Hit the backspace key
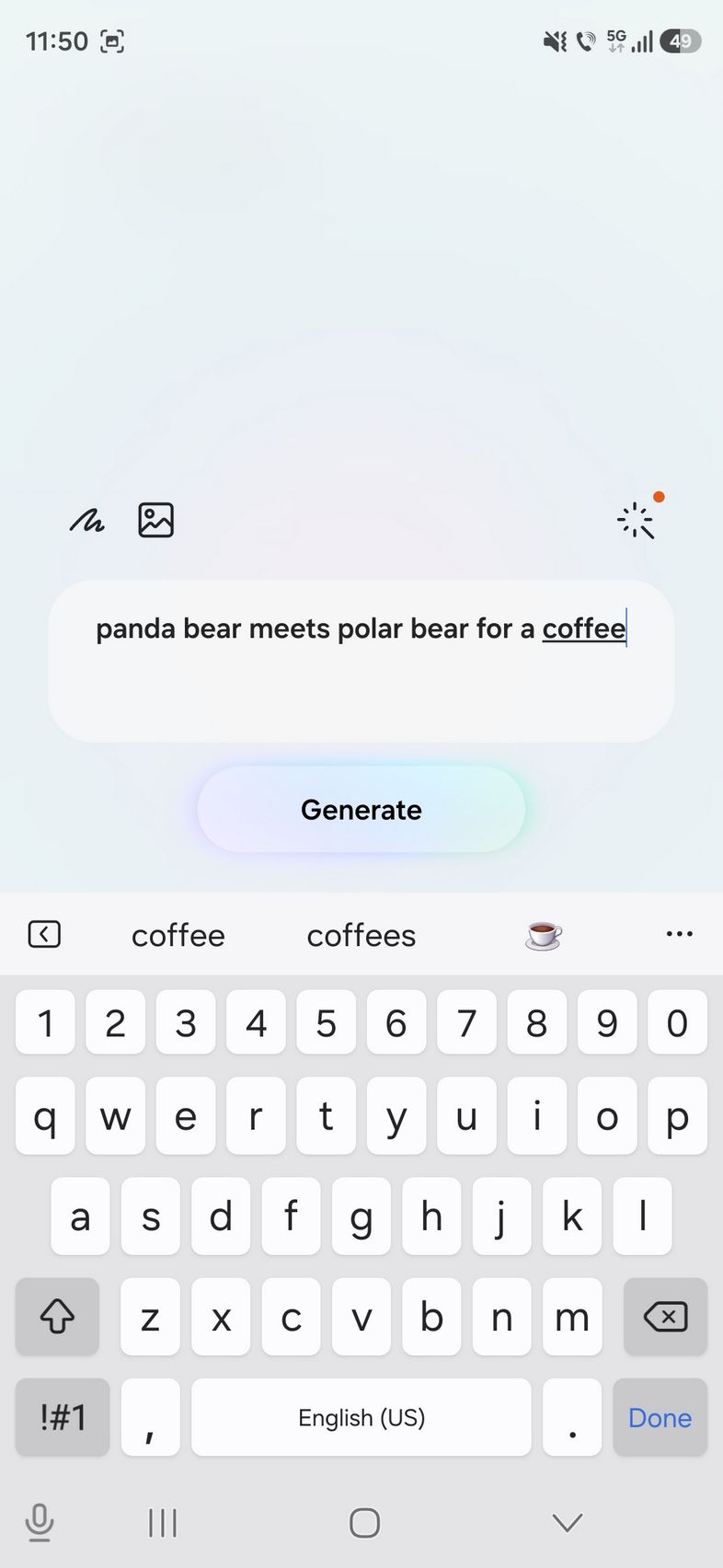 [x=665, y=1317]
